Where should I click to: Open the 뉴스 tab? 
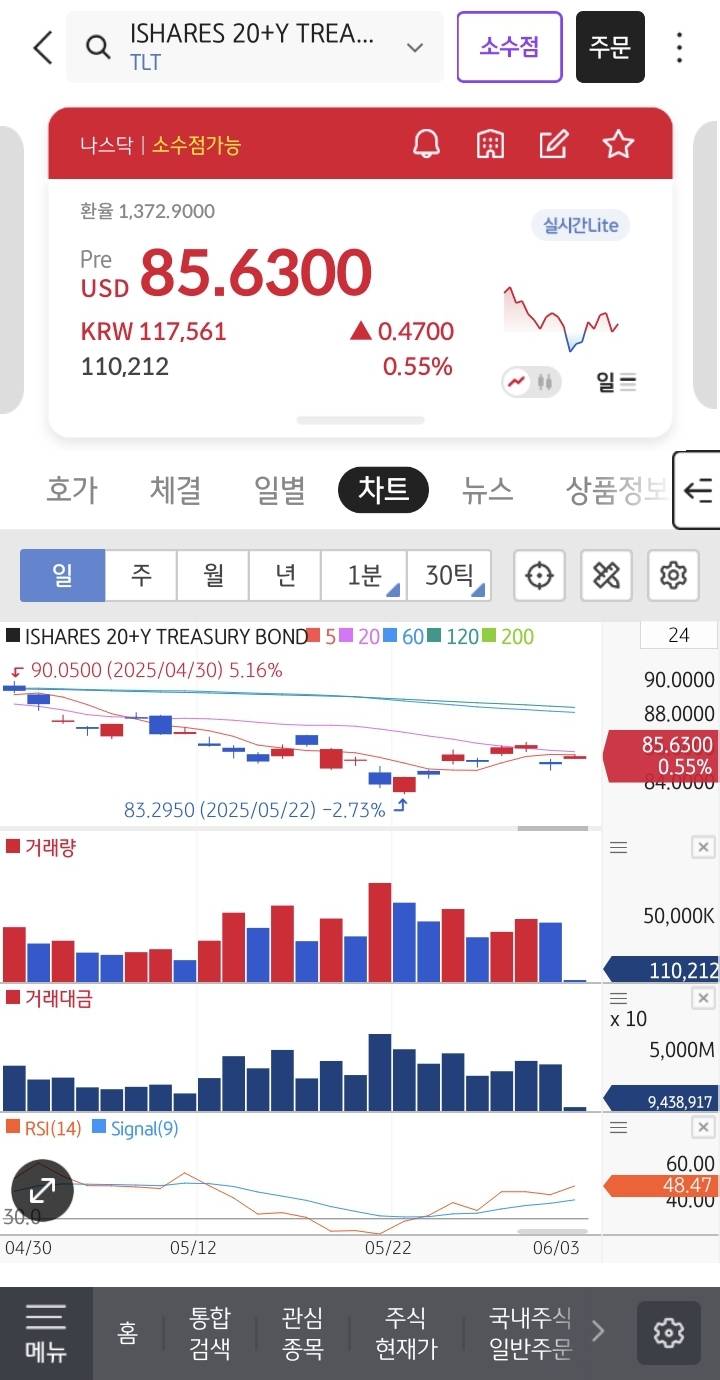tap(488, 490)
